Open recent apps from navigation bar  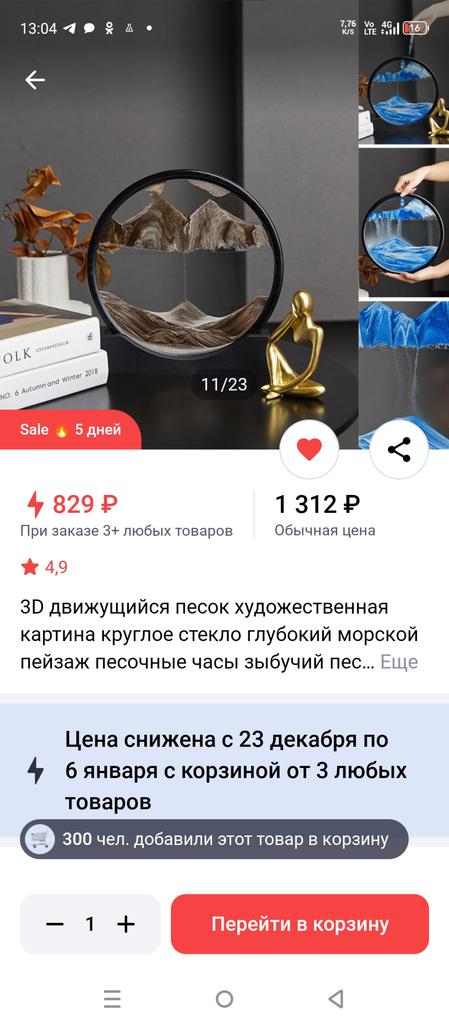click(x=112, y=999)
